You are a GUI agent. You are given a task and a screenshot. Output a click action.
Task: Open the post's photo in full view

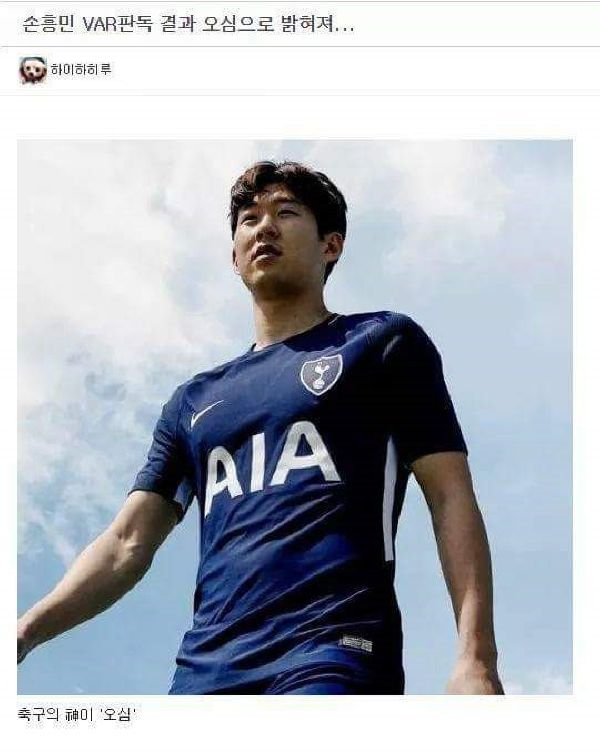click(x=295, y=416)
